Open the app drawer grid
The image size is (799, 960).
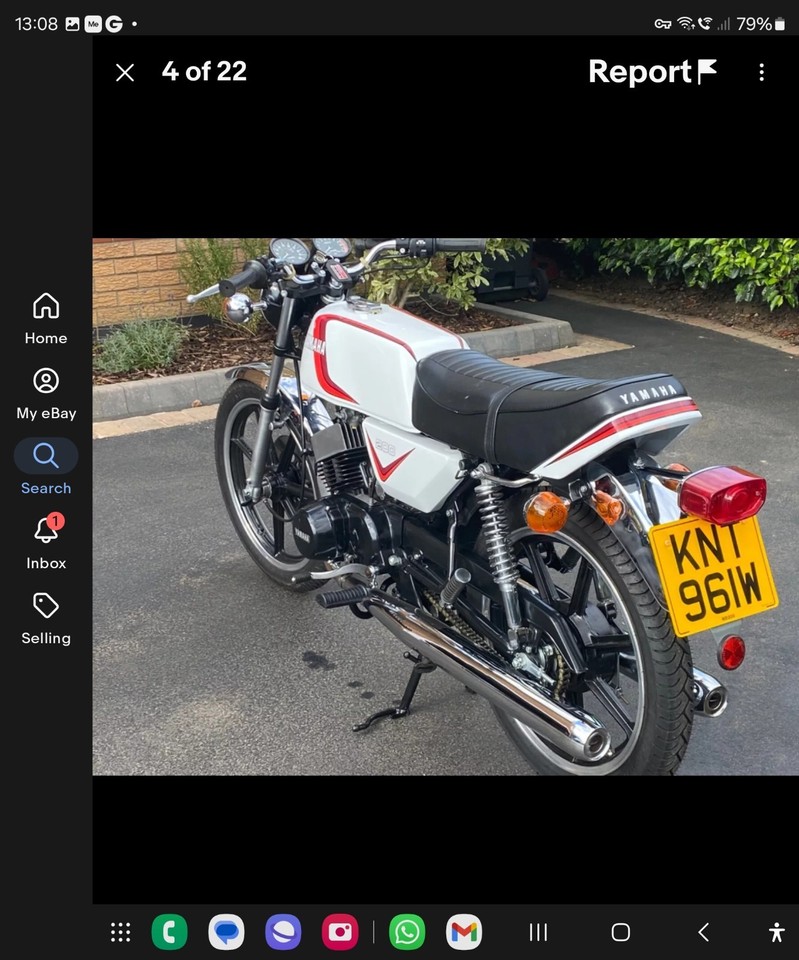pos(120,931)
